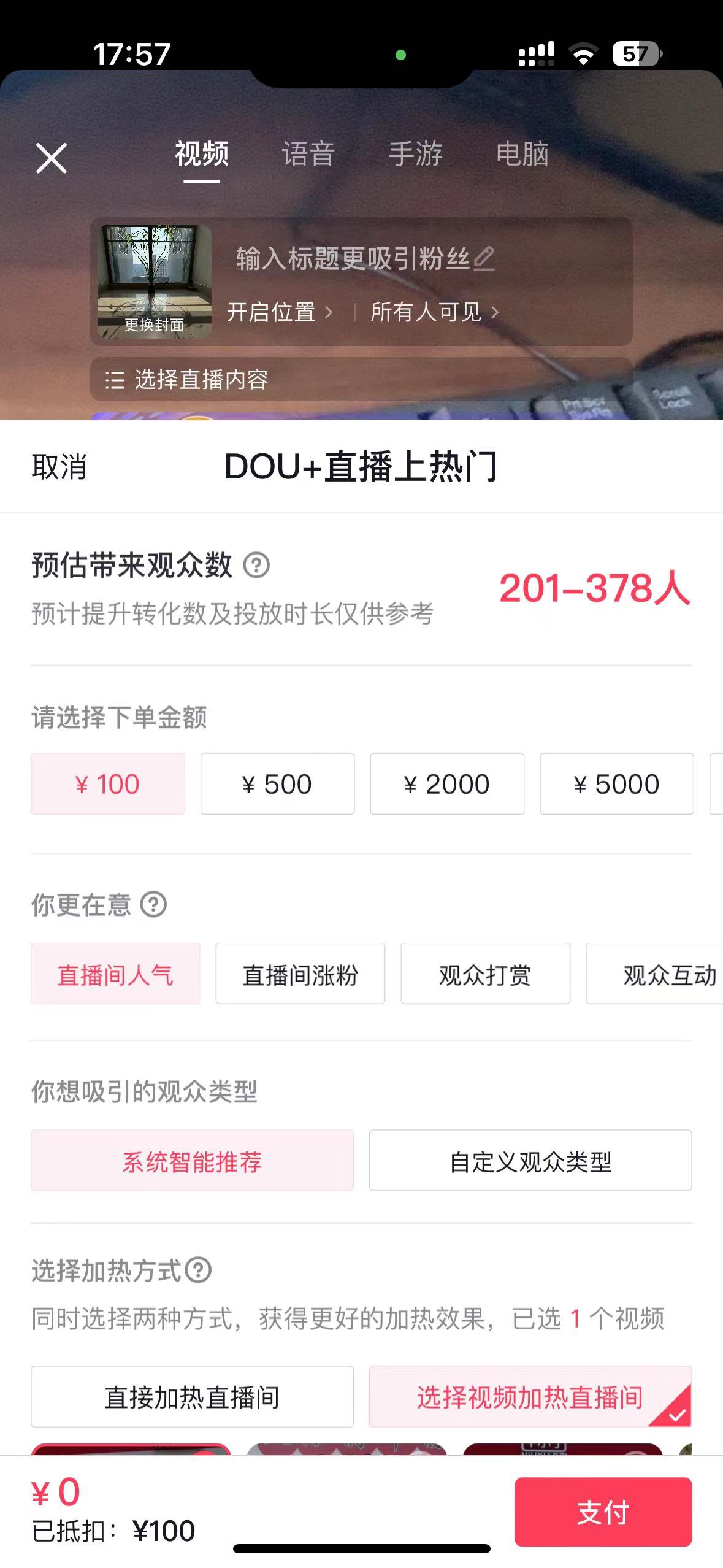
Task: Switch to the 电脑 tab
Action: point(522,153)
